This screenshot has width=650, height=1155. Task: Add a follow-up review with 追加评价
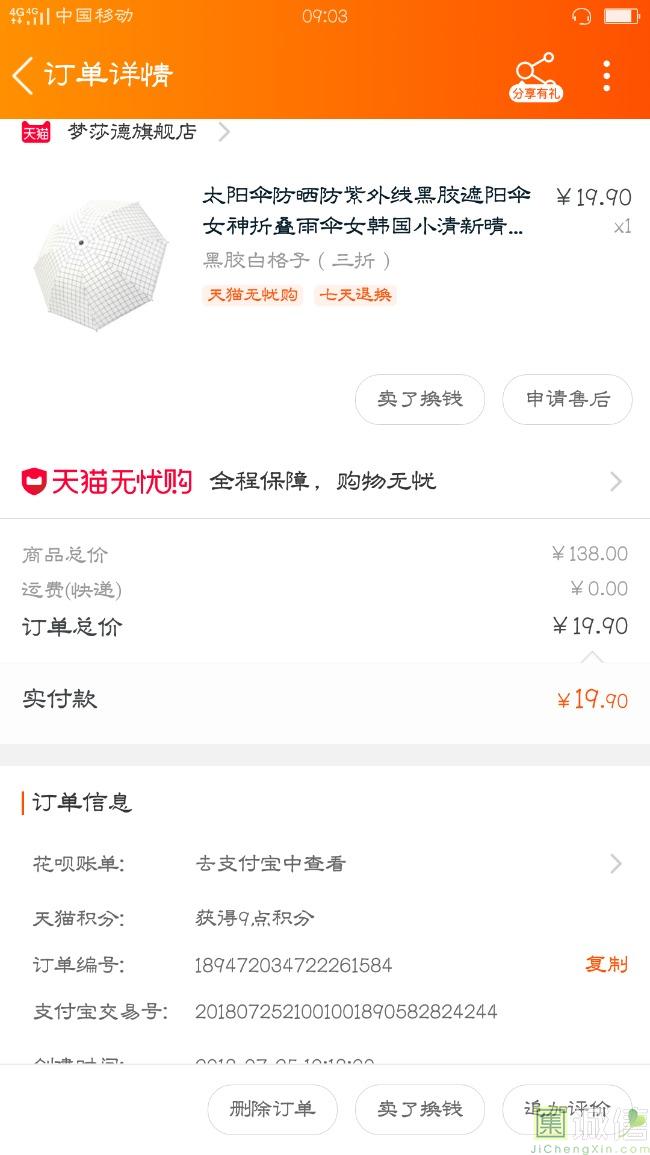click(567, 1108)
